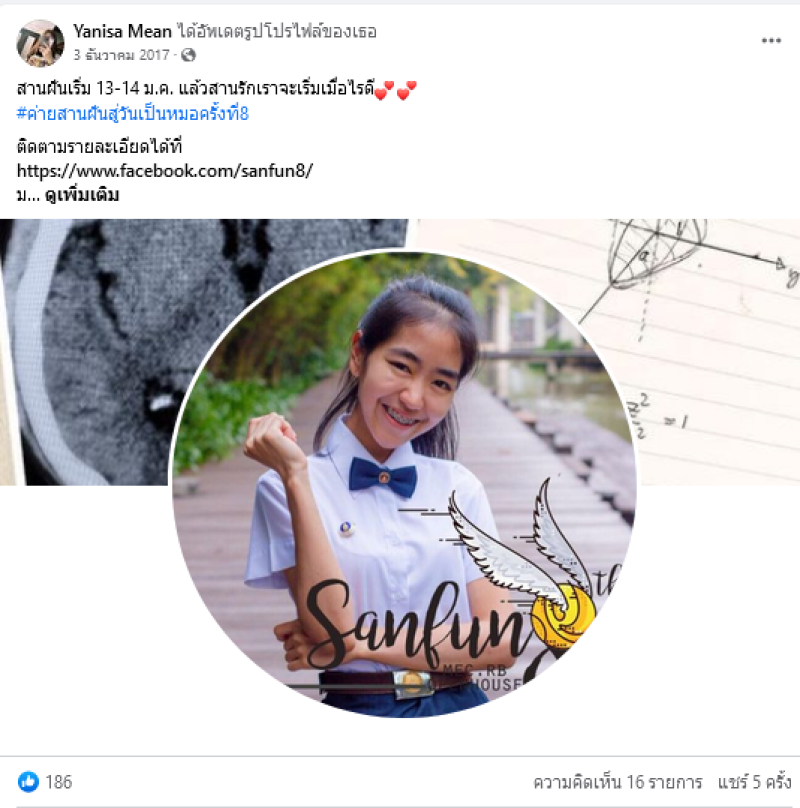The width and height of the screenshot is (800, 808).
Task: Expand the post text with ดูเพิ่มเติม
Action: click(x=83, y=195)
